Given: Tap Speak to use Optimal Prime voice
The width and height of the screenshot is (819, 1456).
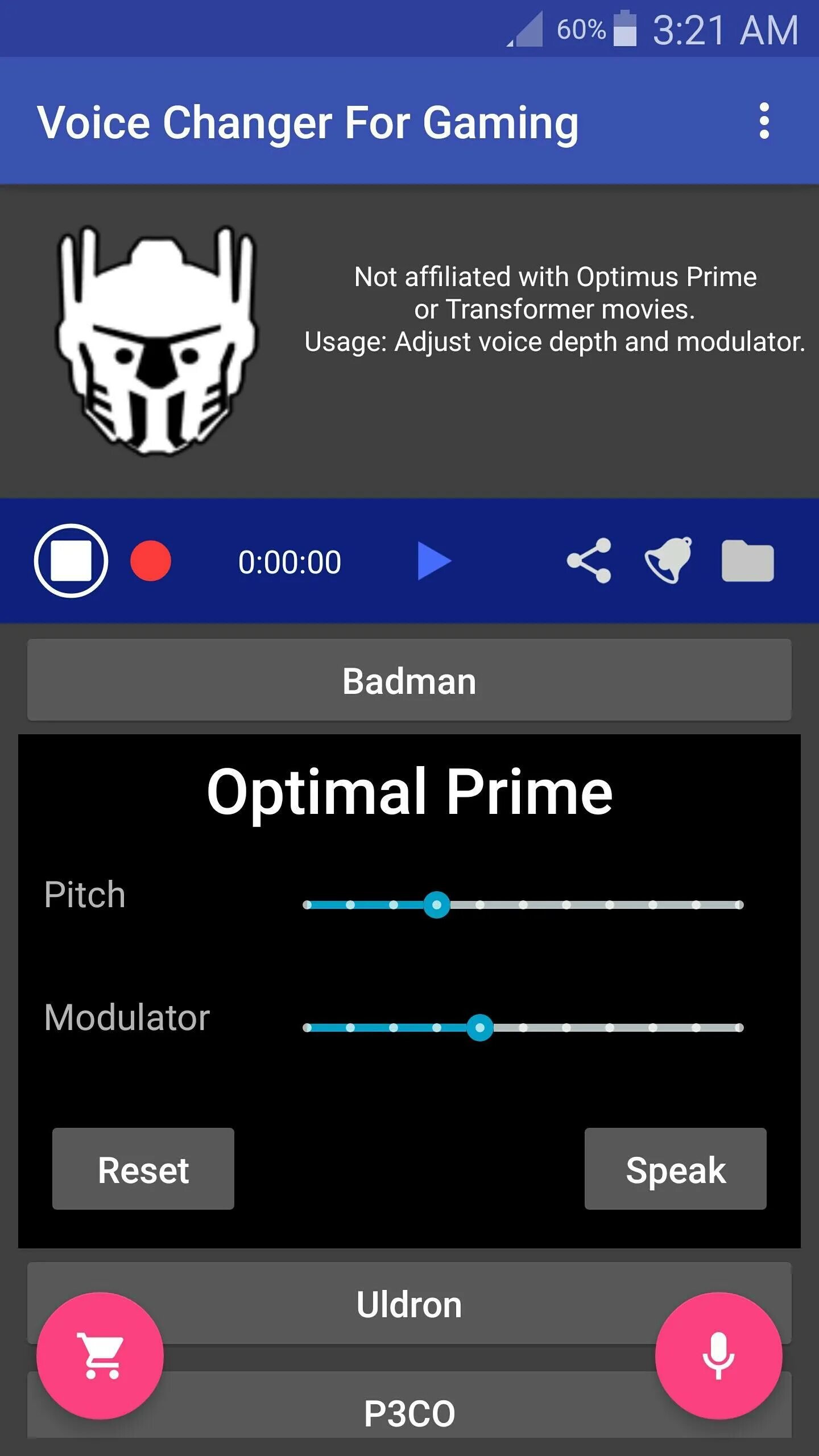Looking at the screenshot, I should [676, 1170].
